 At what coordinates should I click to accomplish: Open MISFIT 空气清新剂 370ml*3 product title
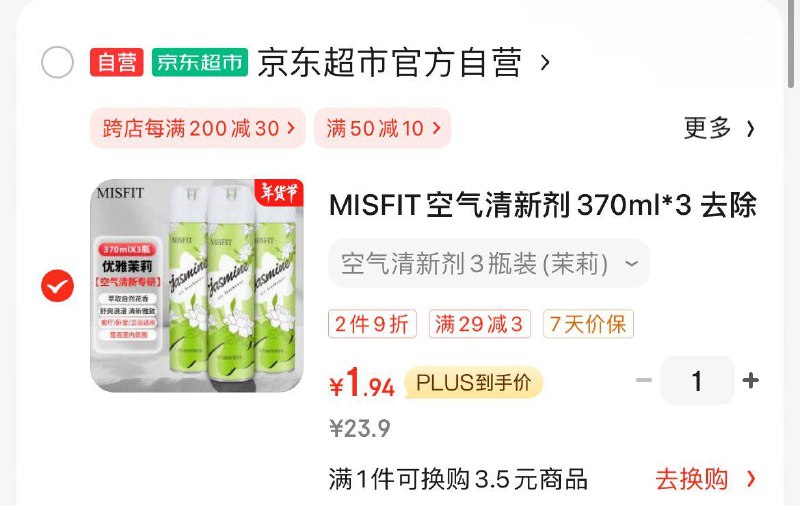tap(542, 206)
